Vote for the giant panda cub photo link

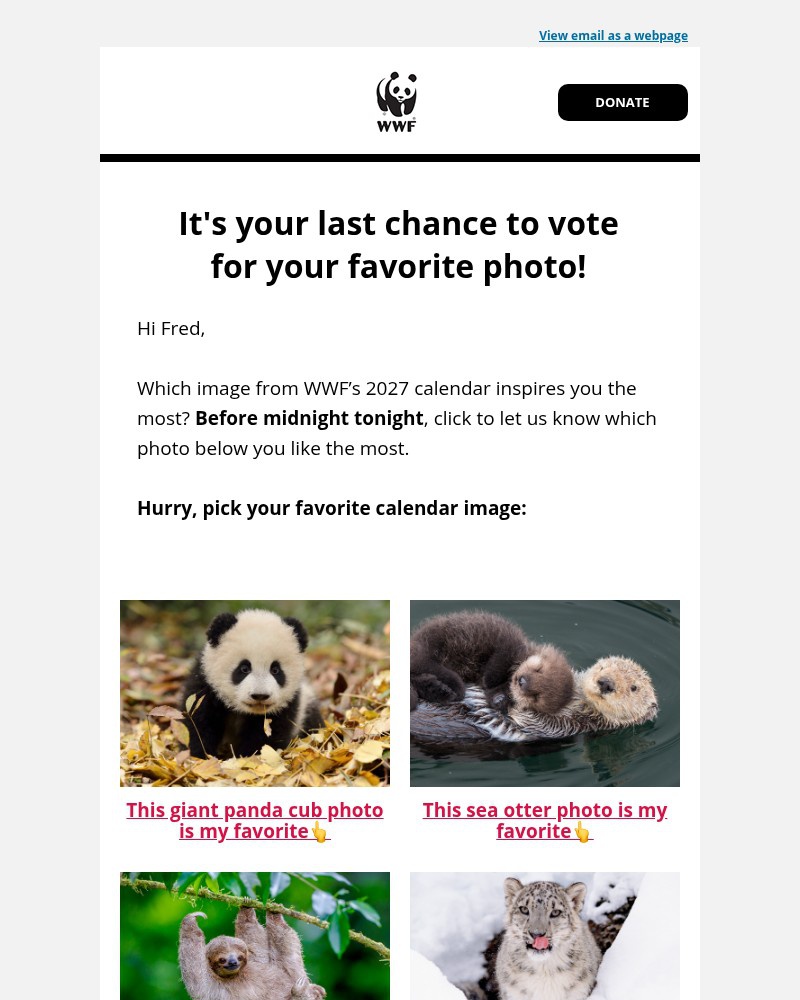[x=254, y=820]
